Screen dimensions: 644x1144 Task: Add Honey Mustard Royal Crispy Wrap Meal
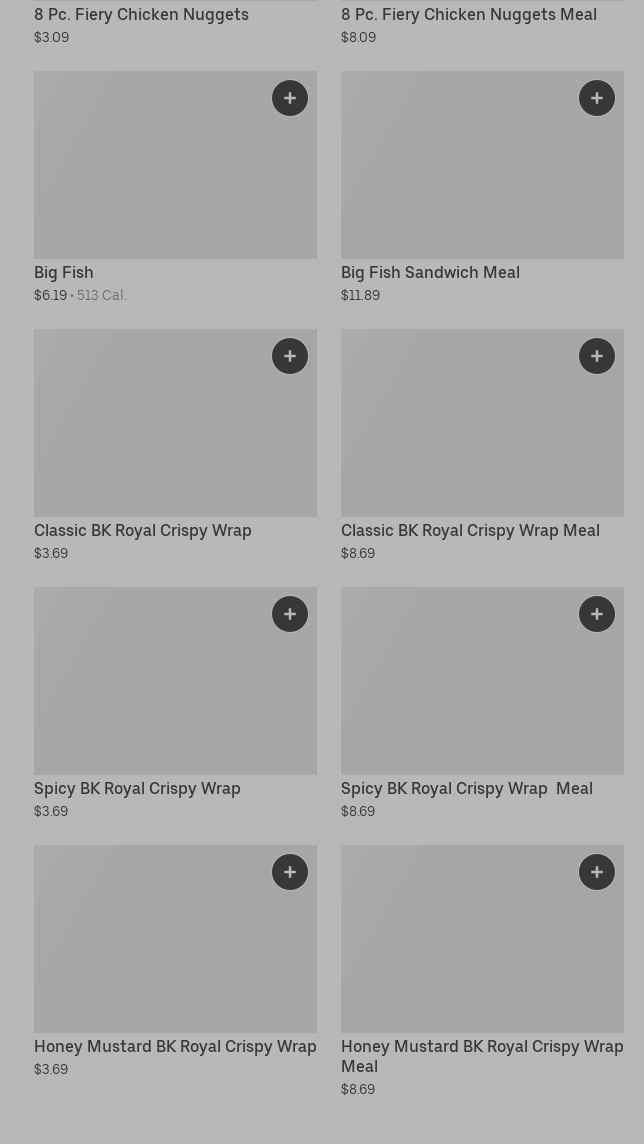(597, 872)
